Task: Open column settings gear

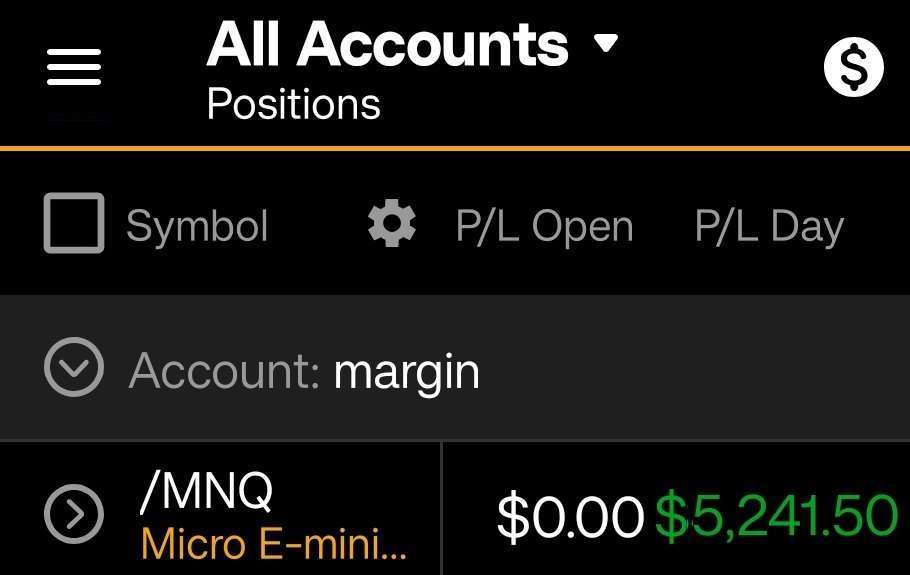Action: [x=392, y=224]
